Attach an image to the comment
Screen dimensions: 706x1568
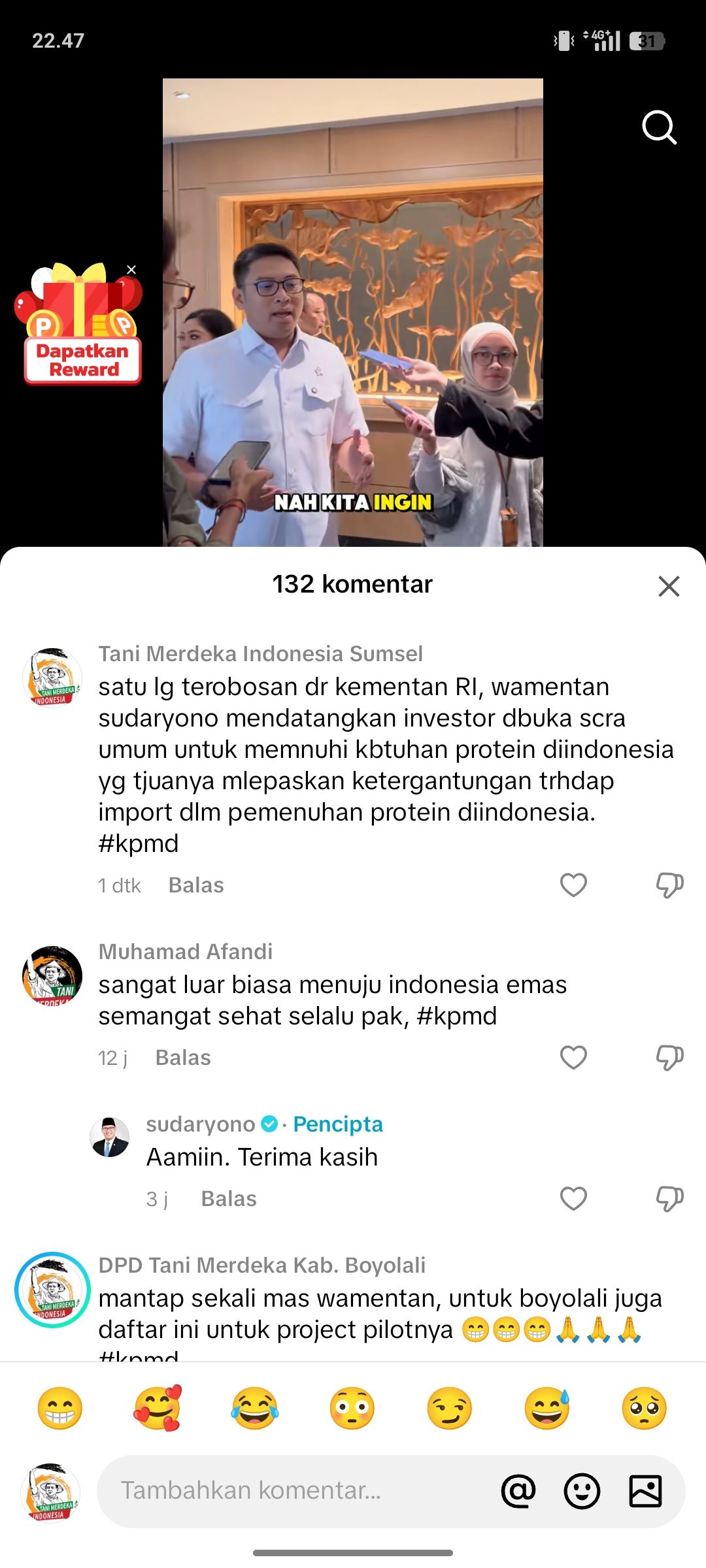coord(645,1491)
